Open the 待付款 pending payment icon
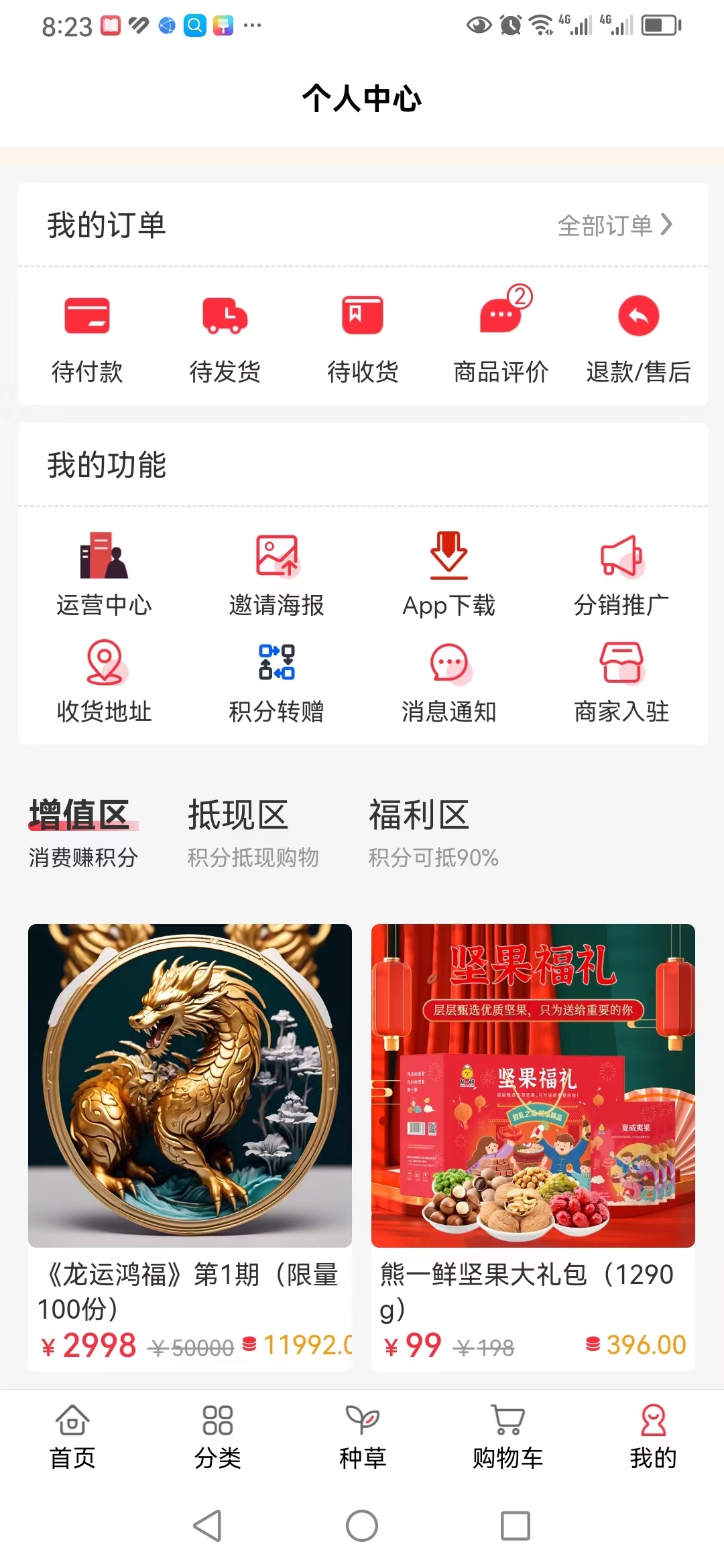This screenshot has height=1568, width=724. (88, 335)
